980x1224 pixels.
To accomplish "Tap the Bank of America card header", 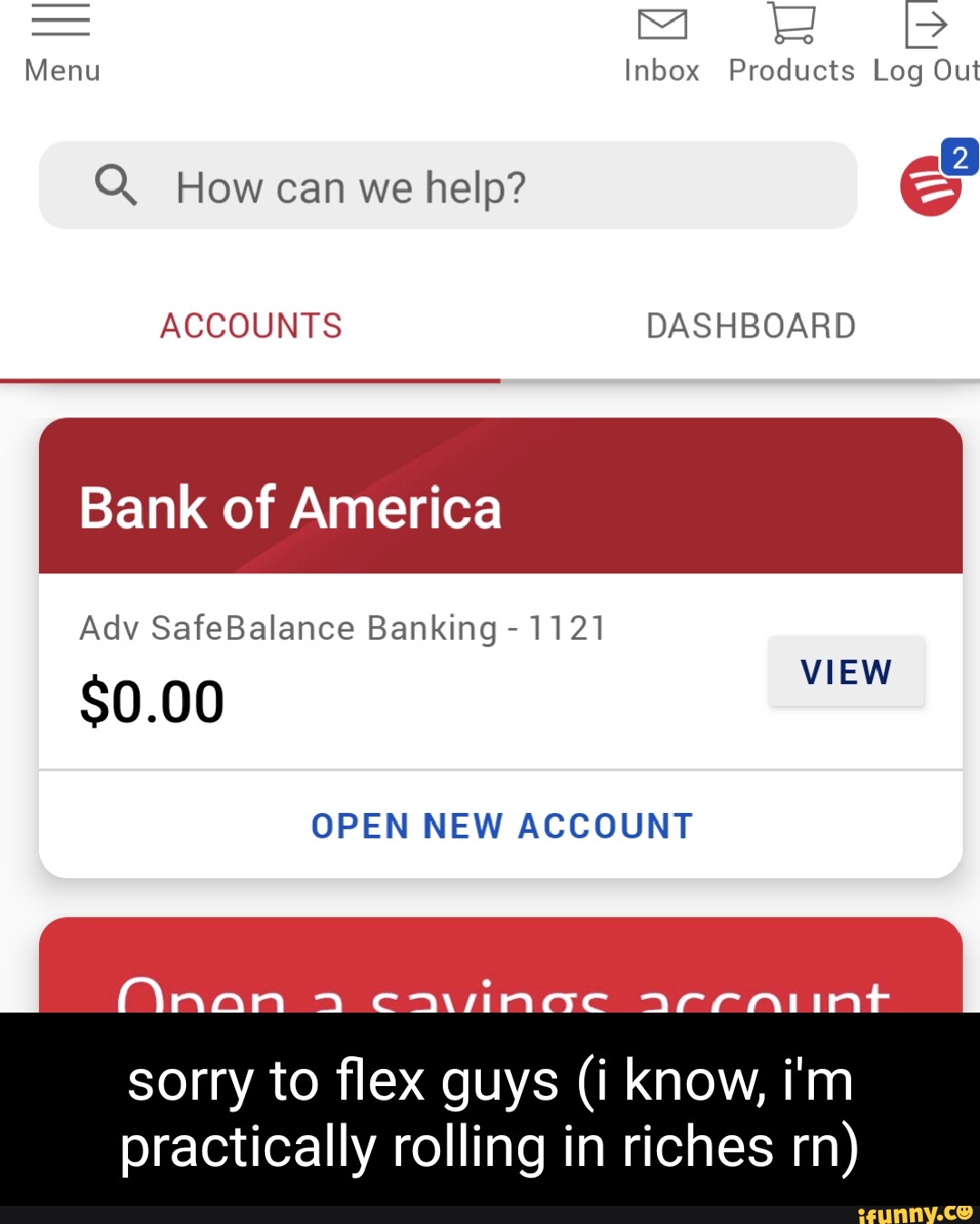I will tap(290, 507).
